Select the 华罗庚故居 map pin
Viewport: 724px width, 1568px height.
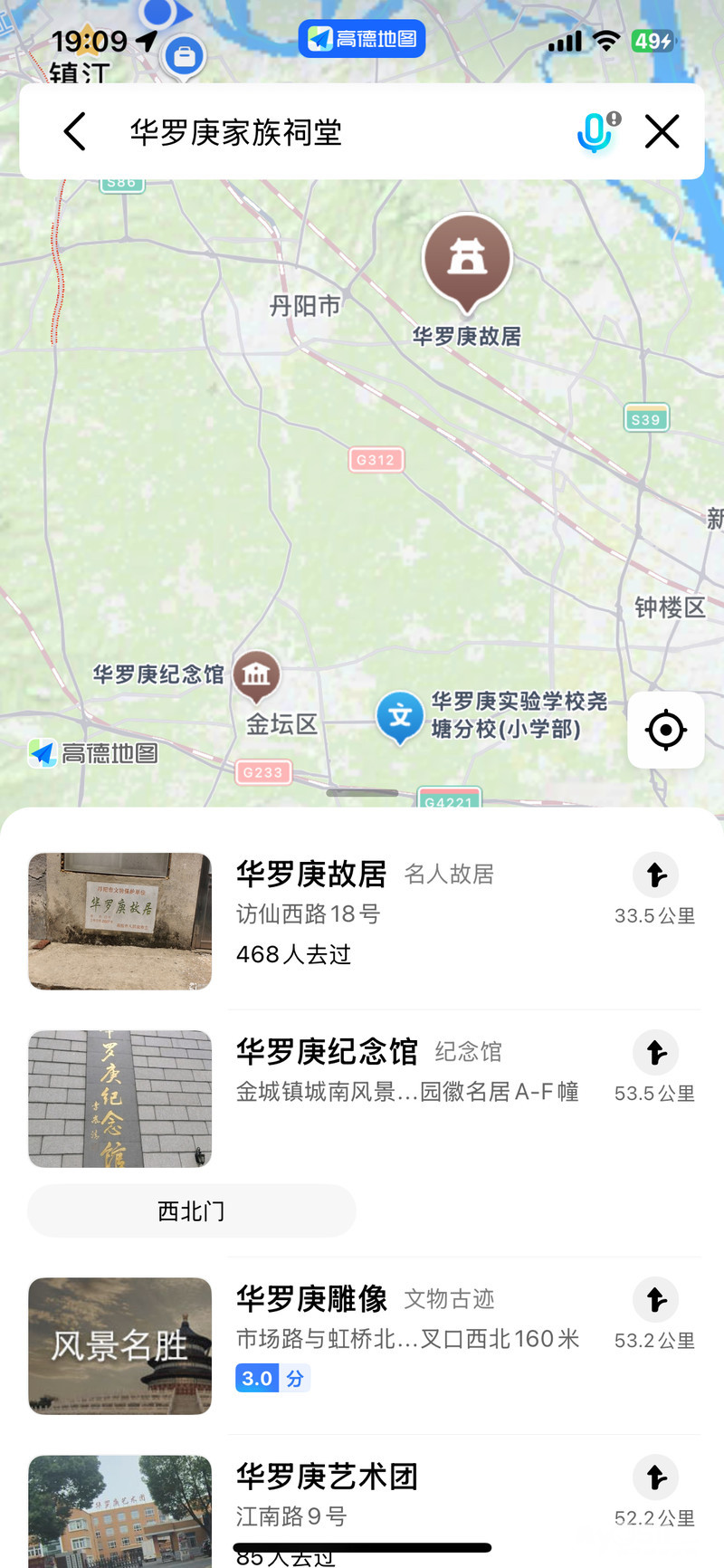(467, 259)
